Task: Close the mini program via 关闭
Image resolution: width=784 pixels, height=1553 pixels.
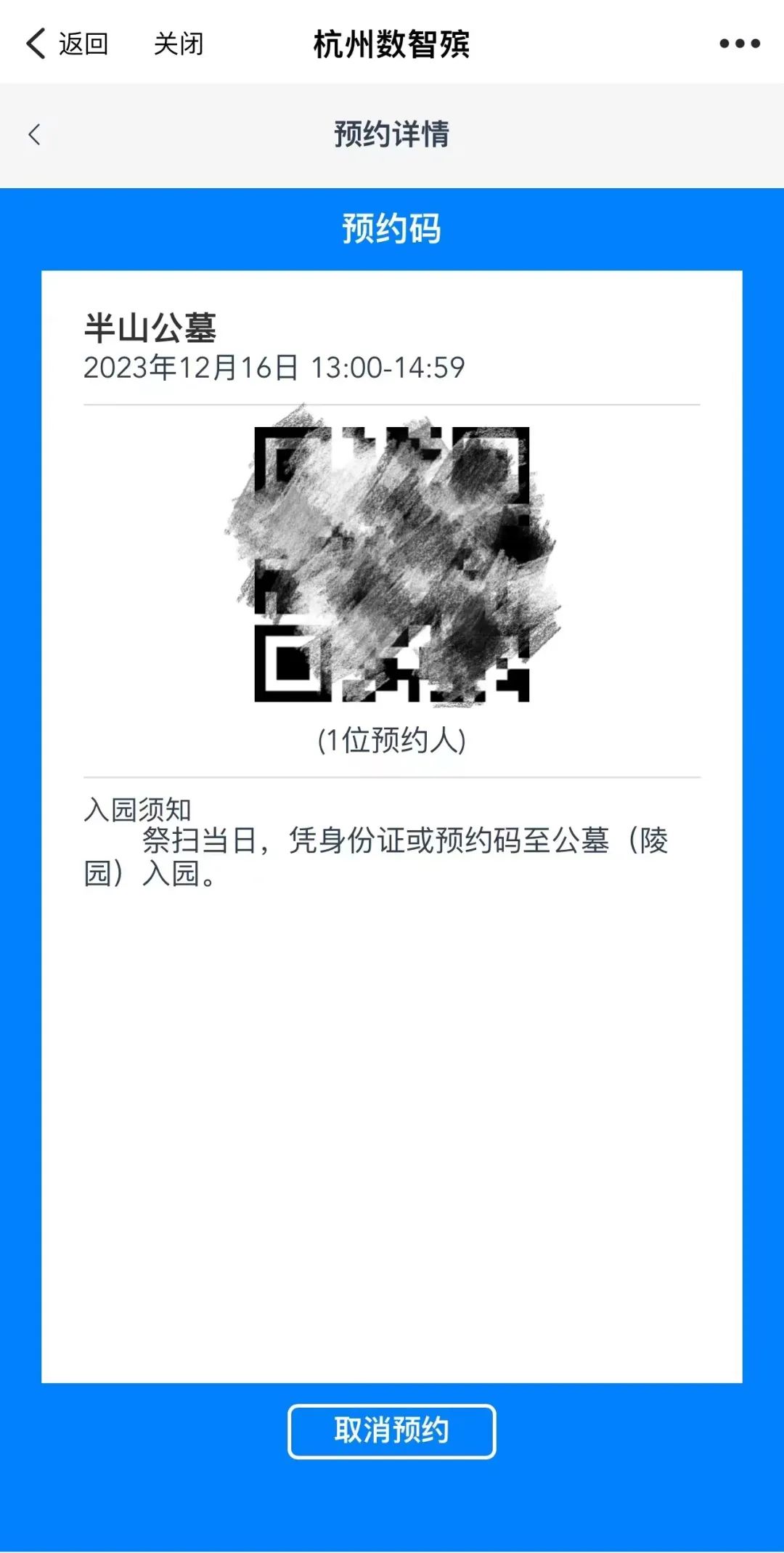Action: click(179, 44)
